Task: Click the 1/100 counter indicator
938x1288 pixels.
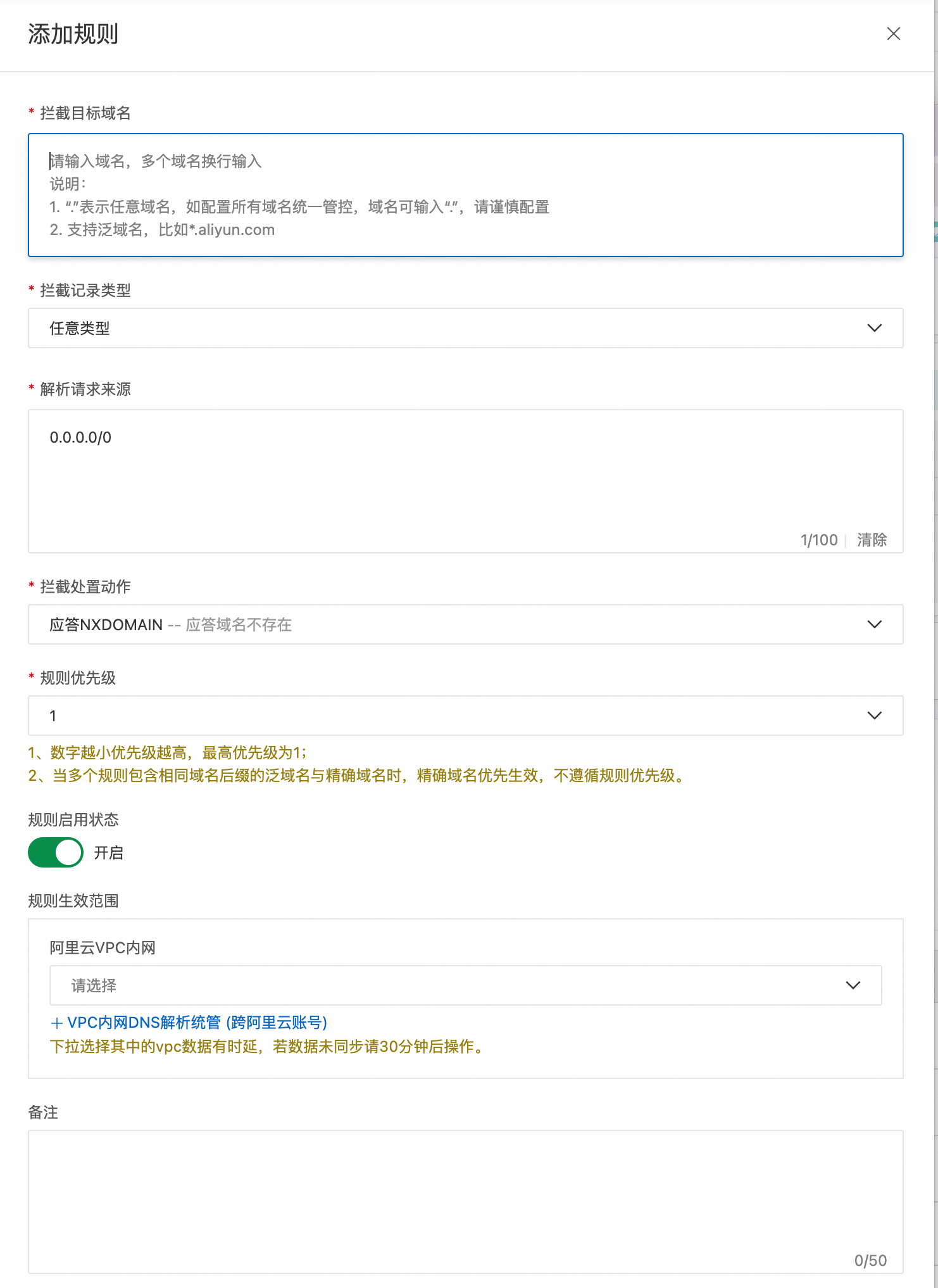Action: (x=820, y=540)
